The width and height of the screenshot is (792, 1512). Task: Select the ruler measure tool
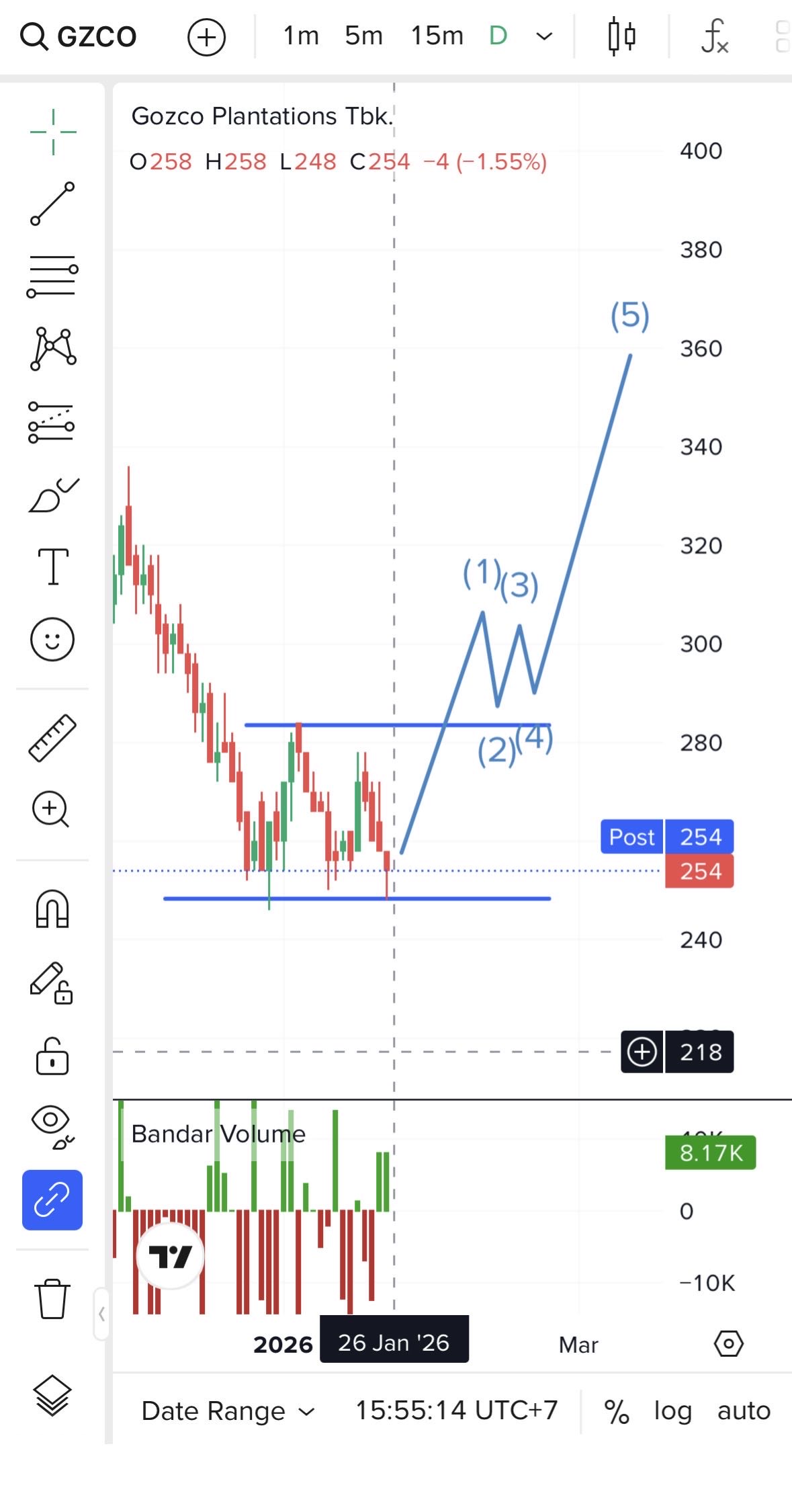click(x=52, y=737)
